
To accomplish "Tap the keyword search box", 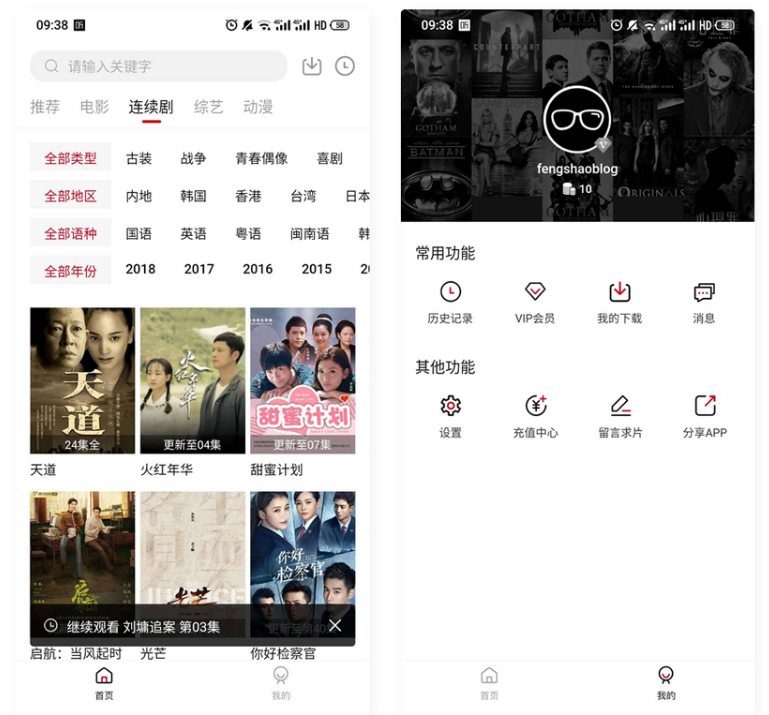I will pyautogui.click(x=158, y=67).
